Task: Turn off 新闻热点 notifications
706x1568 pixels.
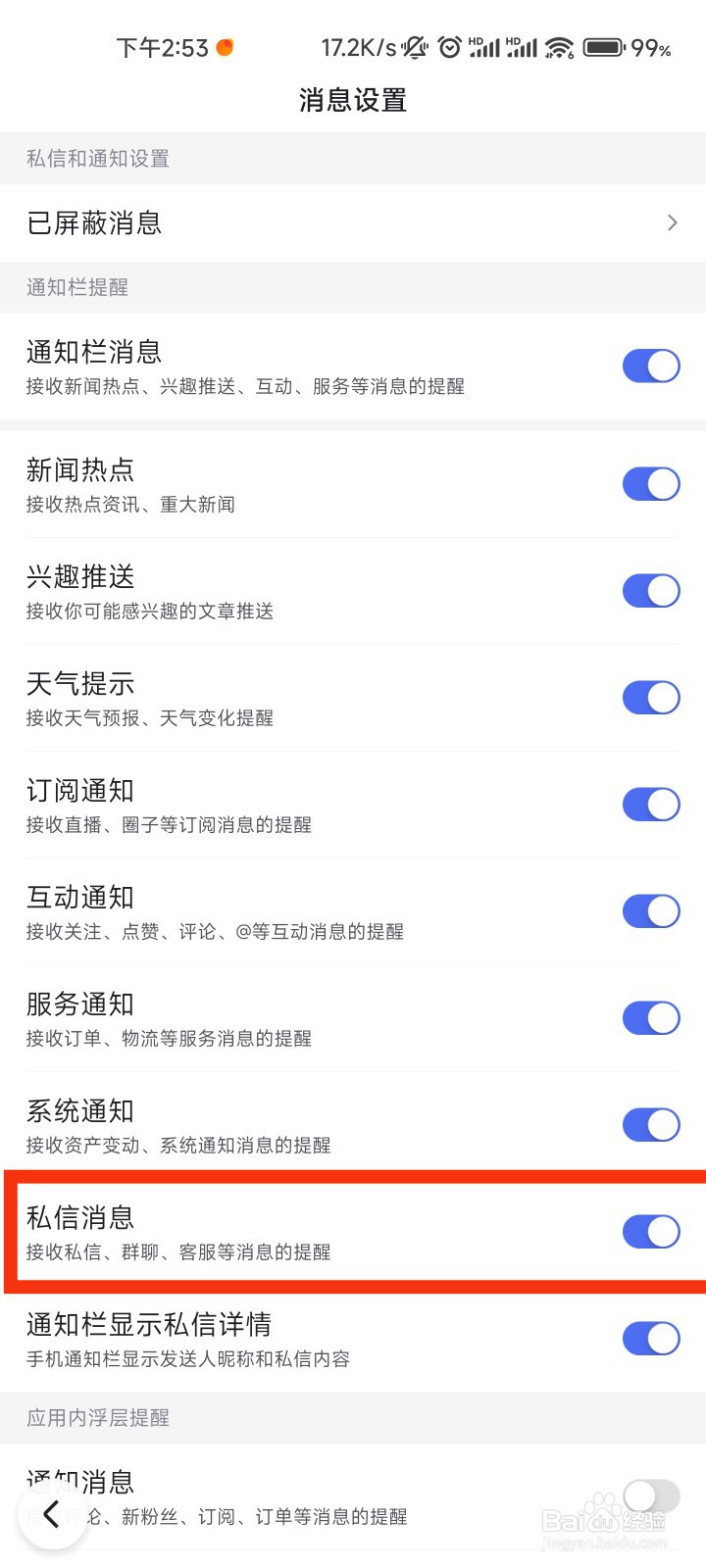Action: click(x=651, y=483)
